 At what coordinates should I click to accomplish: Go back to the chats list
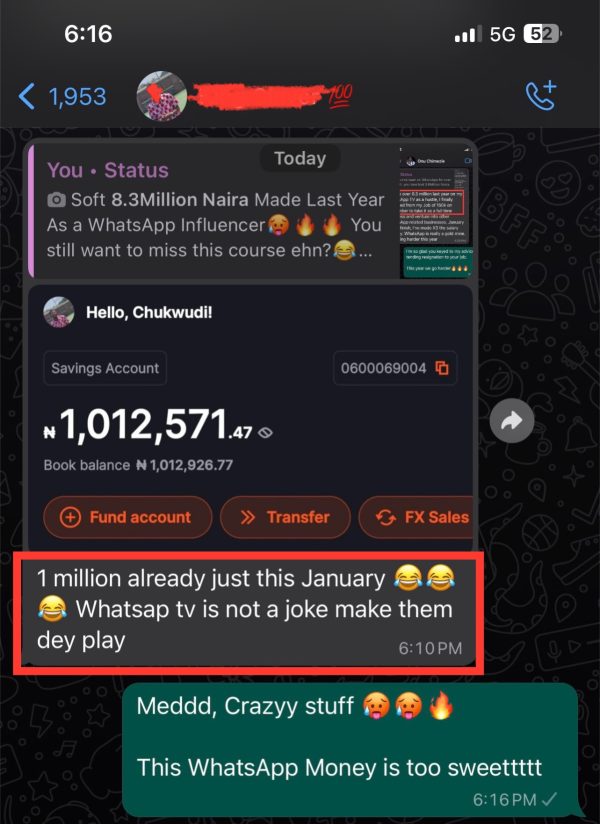(x=62, y=96)
